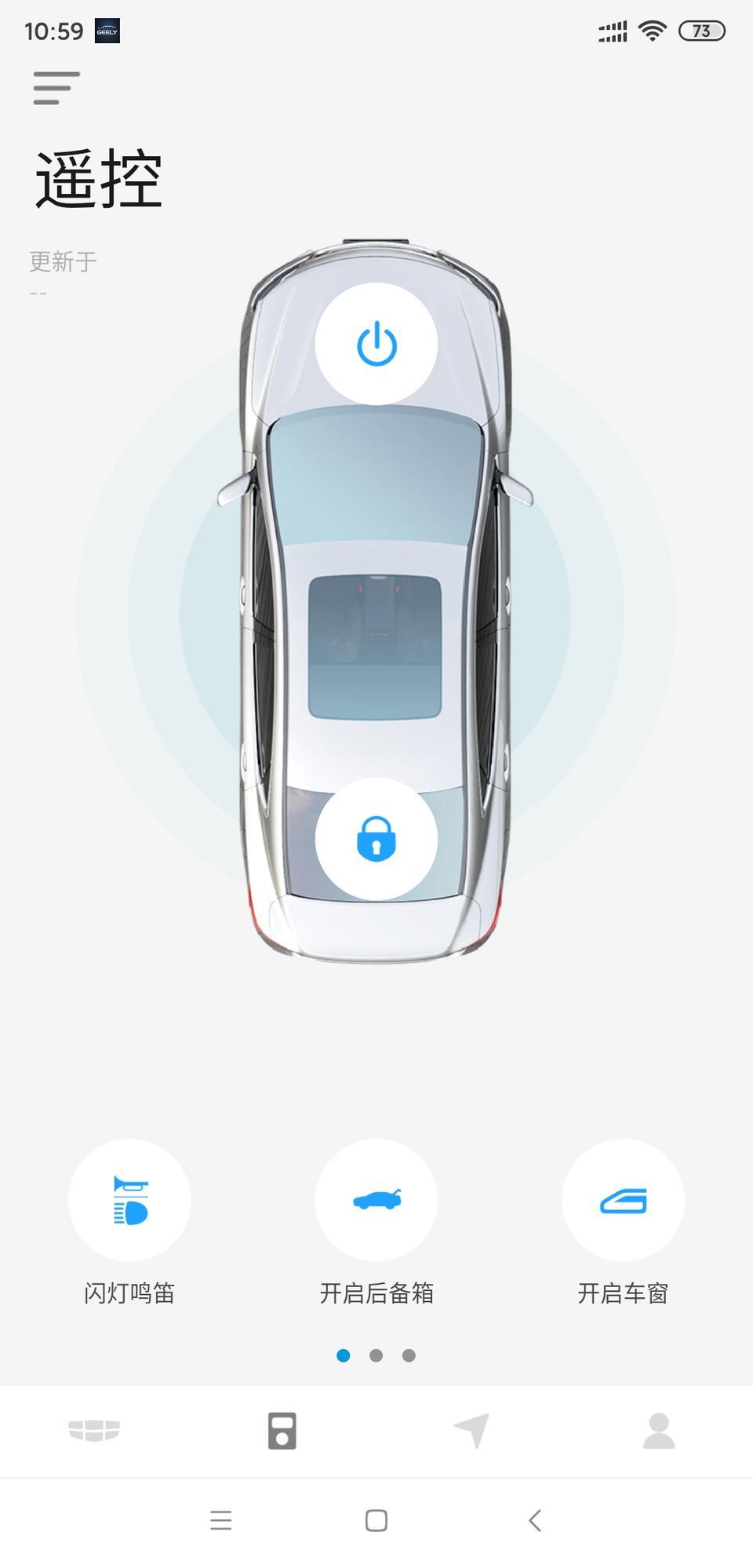Tap the engine power start button

(x=376, y=344)
